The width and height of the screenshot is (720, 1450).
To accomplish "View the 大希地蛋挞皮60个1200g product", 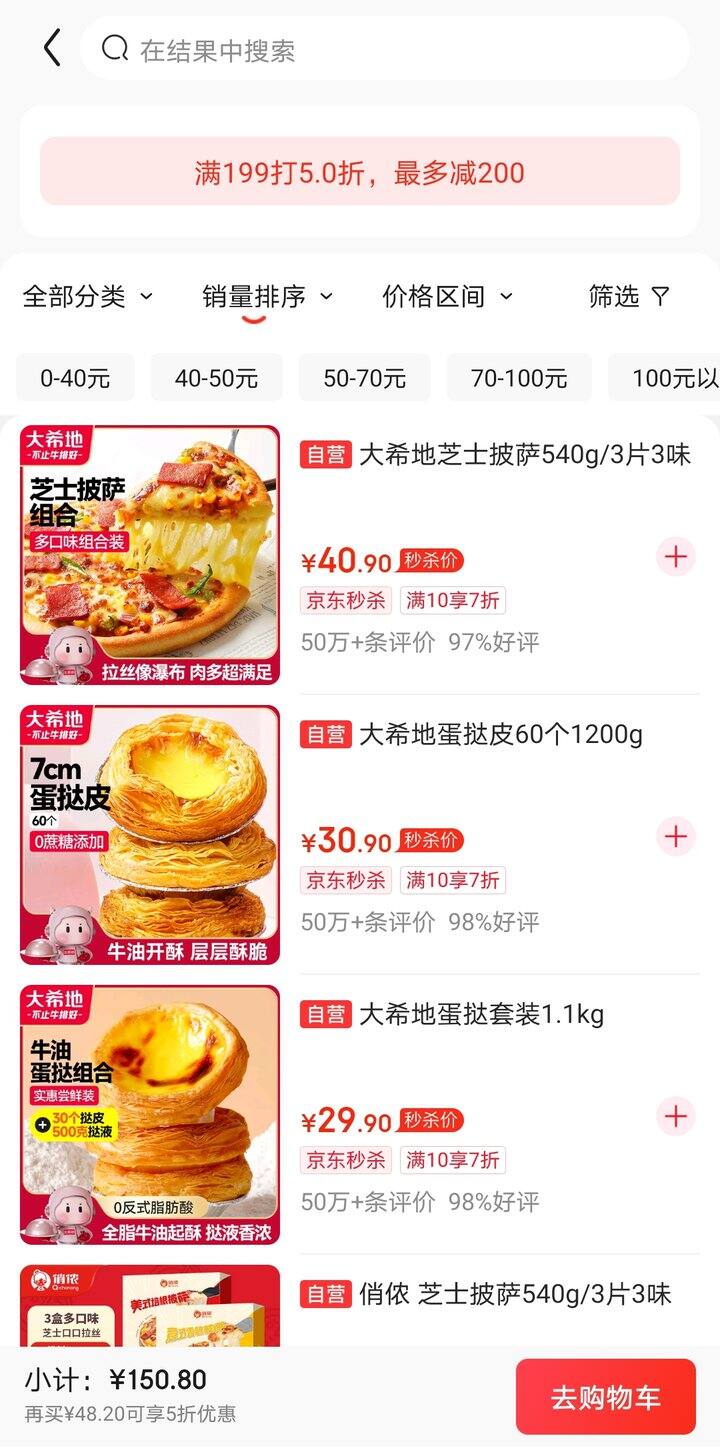I will [500, 735].
